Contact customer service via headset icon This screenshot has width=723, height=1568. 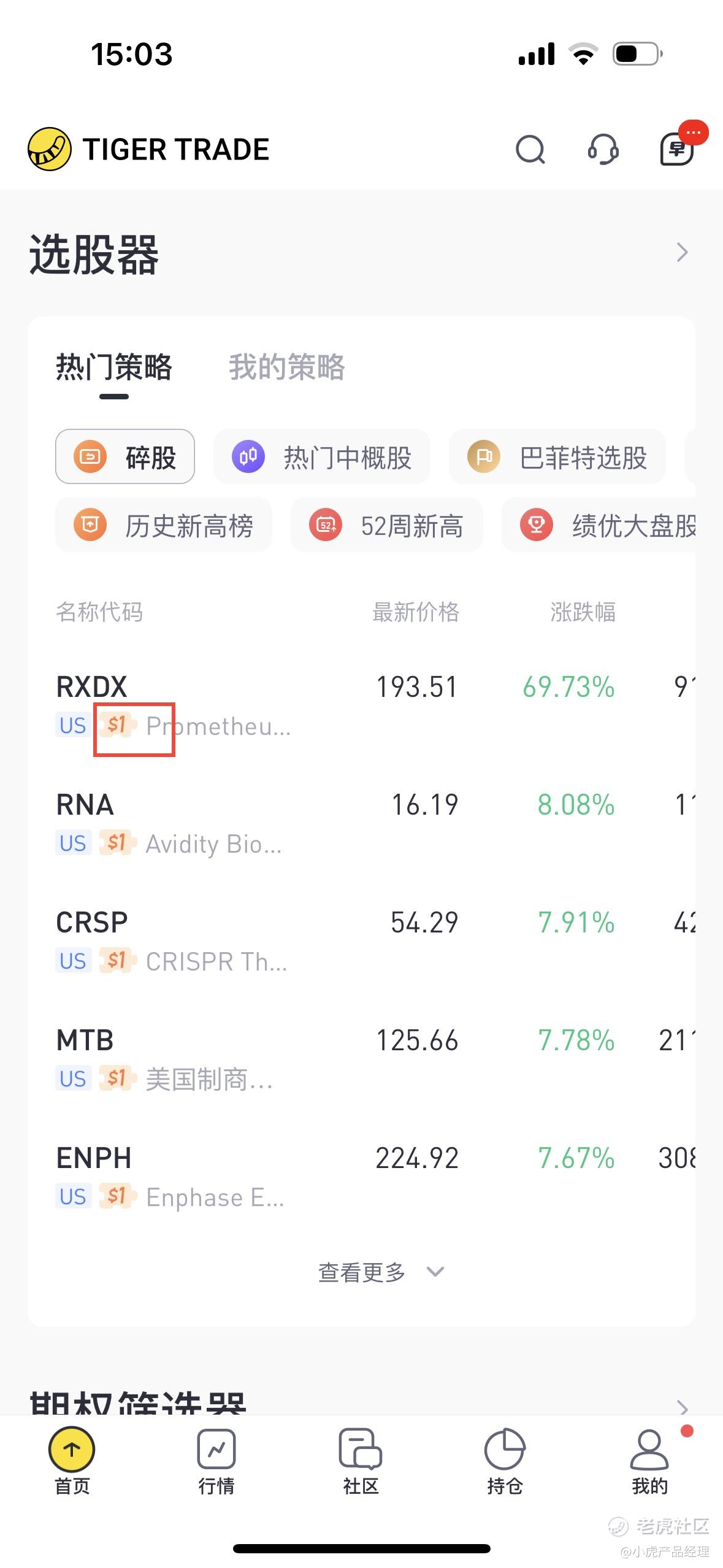pos(603,149)
